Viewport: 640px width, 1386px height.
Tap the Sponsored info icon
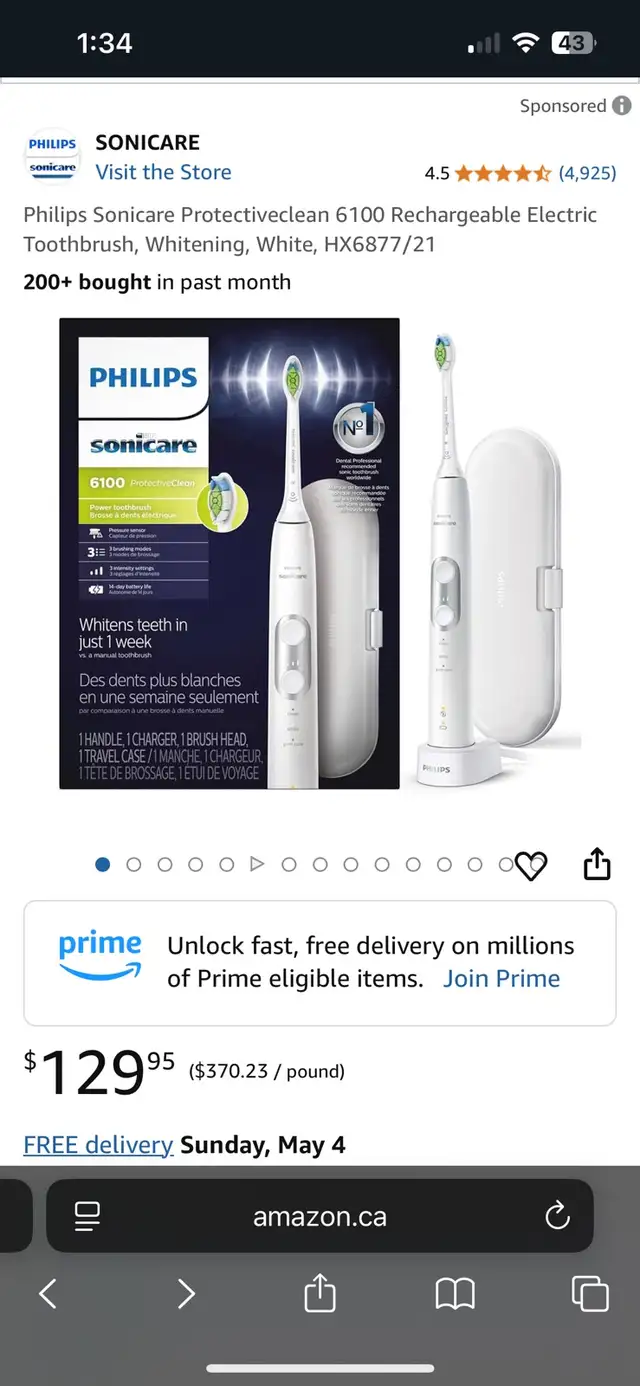coord(622,105)
